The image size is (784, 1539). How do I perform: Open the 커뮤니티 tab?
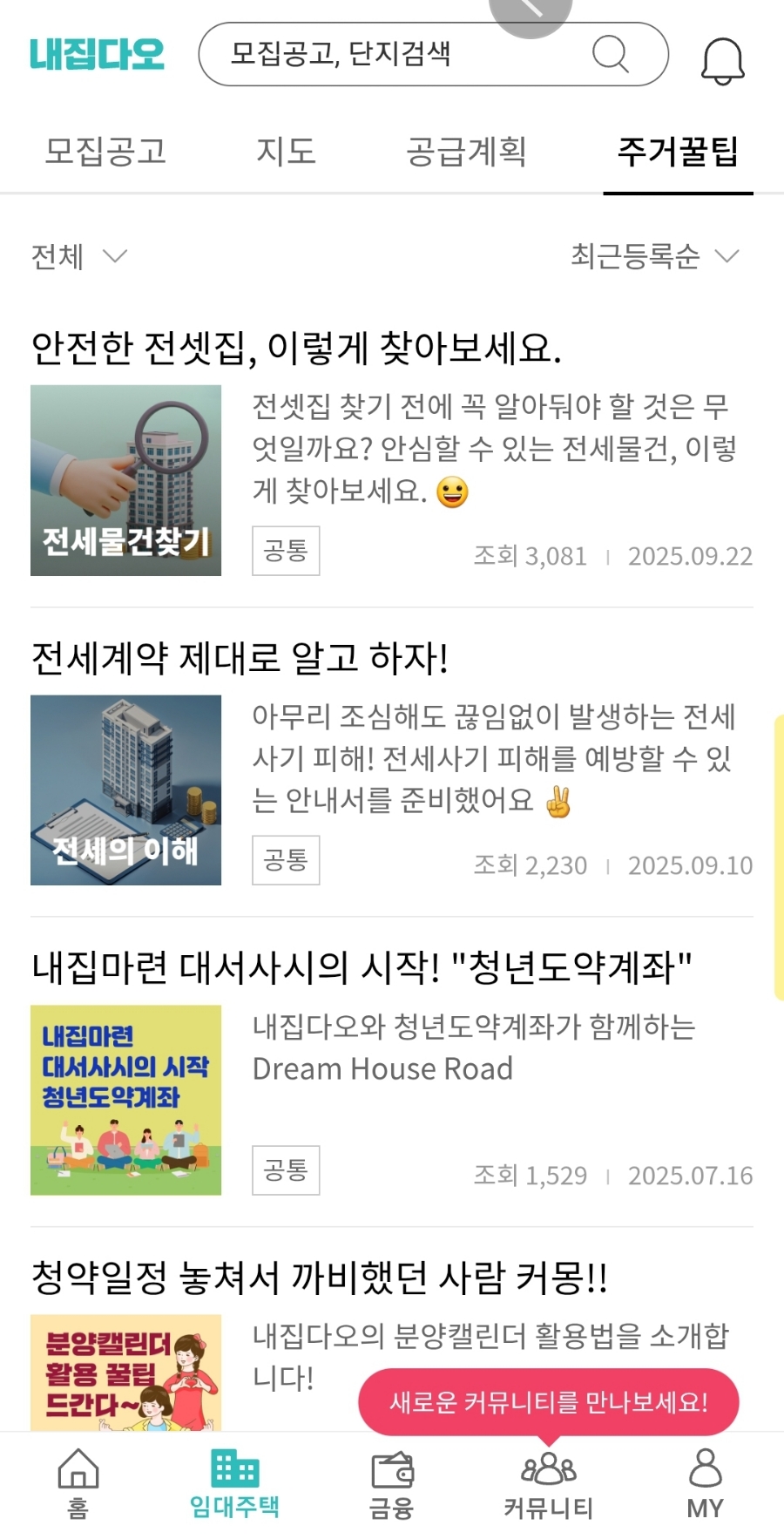(x=548, y=1483)
